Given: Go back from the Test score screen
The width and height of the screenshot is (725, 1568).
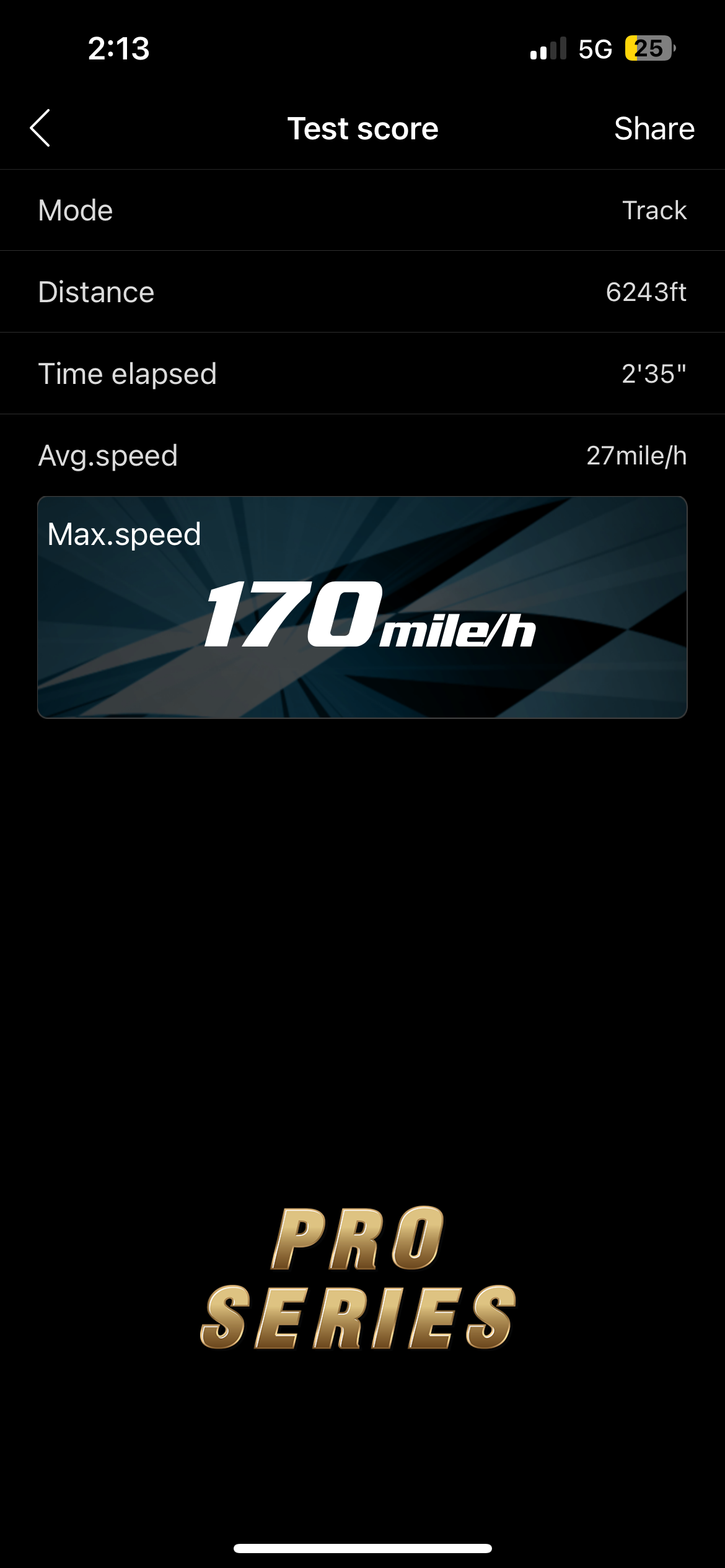Looking at the screenshot, I should 40,128.
